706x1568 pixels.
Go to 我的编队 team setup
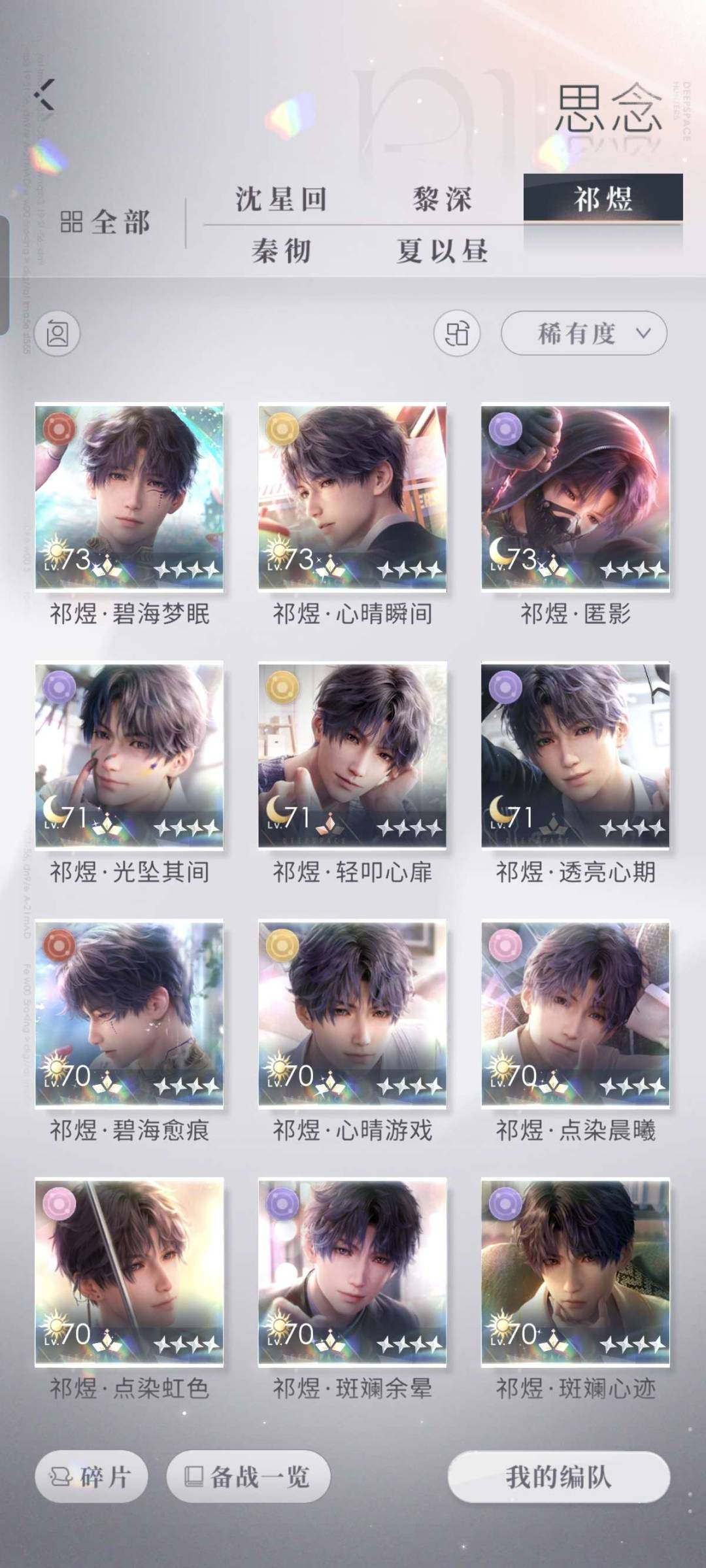tap(559, 1476)
